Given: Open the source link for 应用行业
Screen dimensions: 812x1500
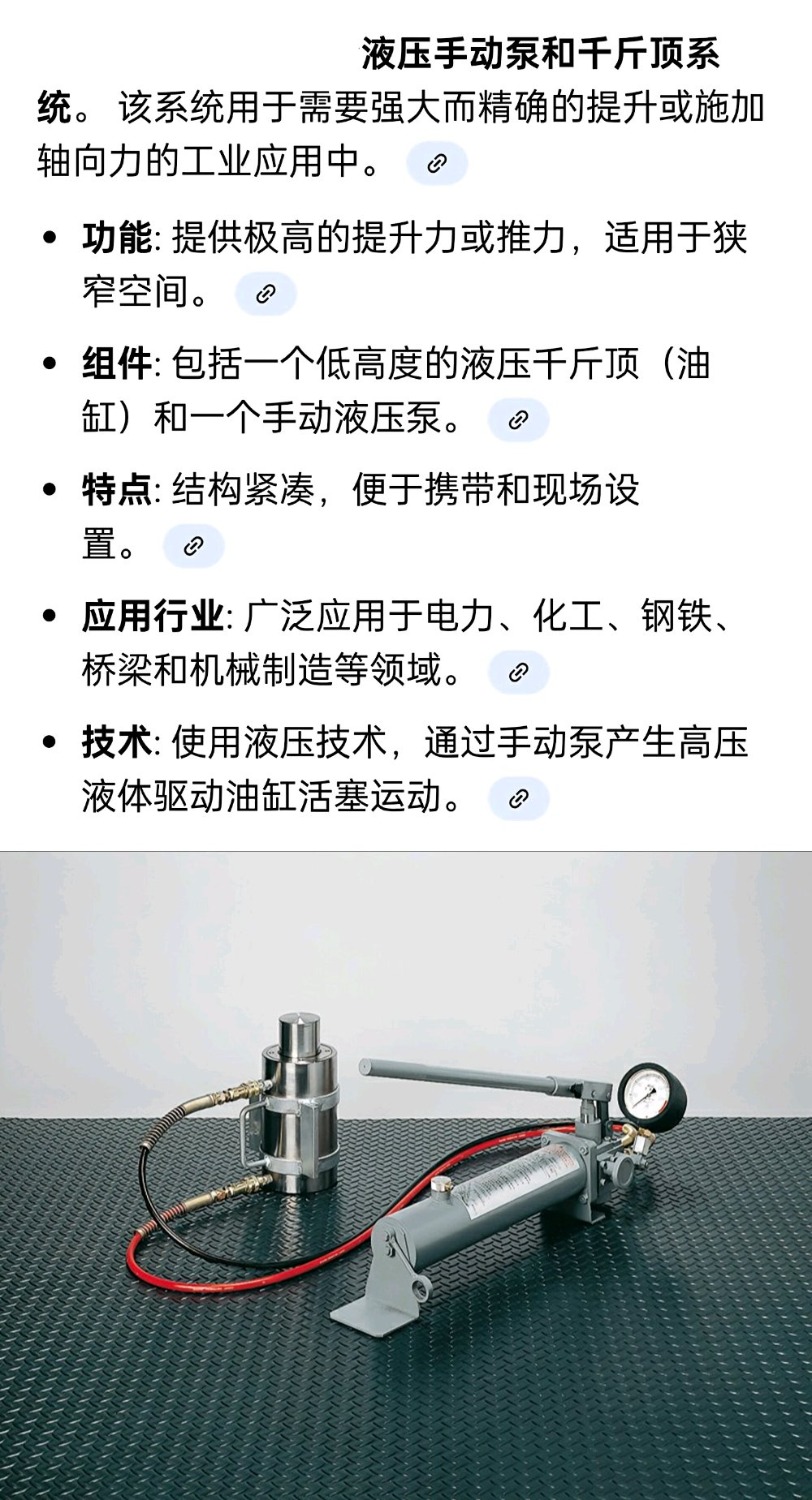Looking at the screenshot, I should tap(518, 672).
